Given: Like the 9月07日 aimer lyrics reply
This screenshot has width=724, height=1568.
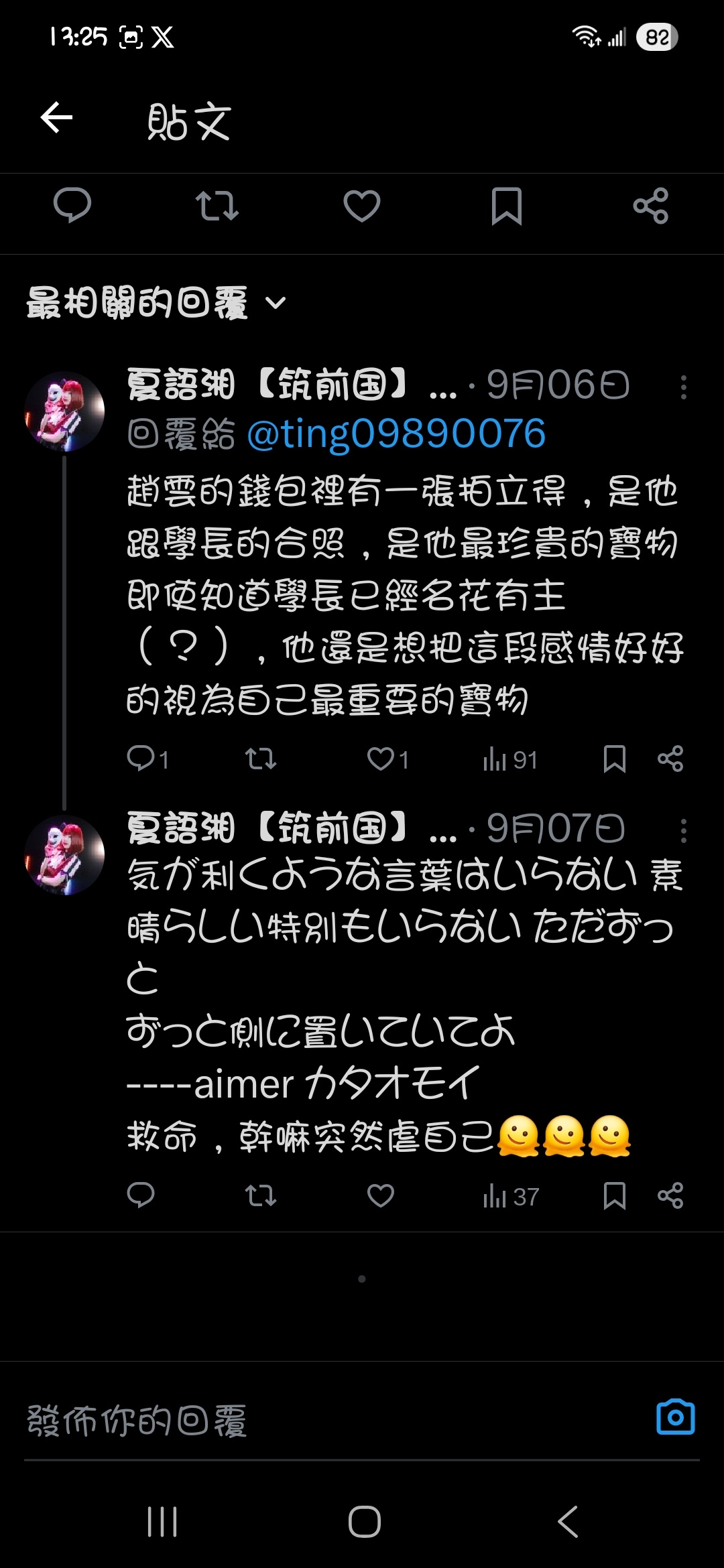Looking at the screenshot, I should click(381, 1196).
